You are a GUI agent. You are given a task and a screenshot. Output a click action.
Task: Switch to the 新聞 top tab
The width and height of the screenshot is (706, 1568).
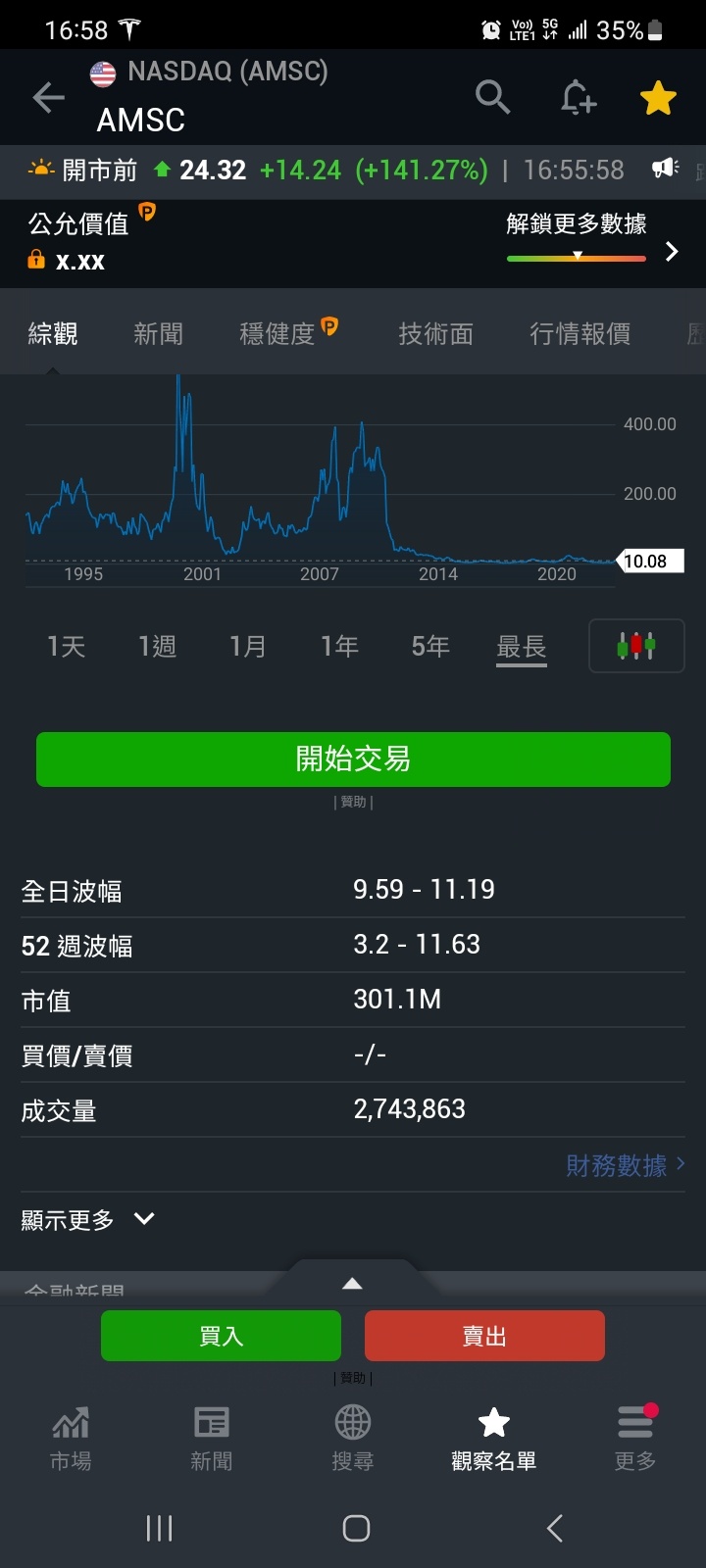(x=158, y=334)
